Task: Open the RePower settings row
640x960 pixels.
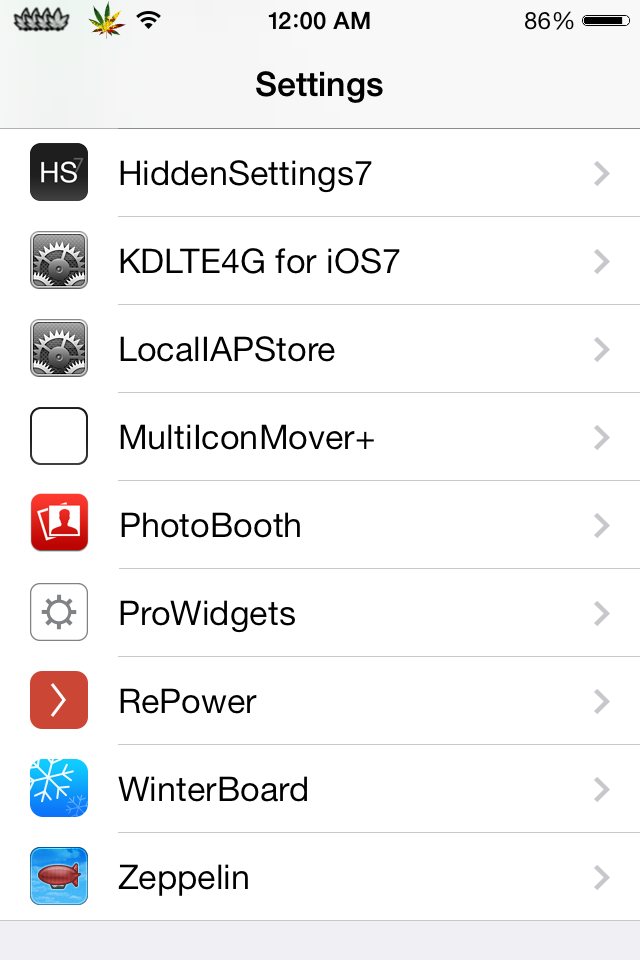Action: pos(320,700)
